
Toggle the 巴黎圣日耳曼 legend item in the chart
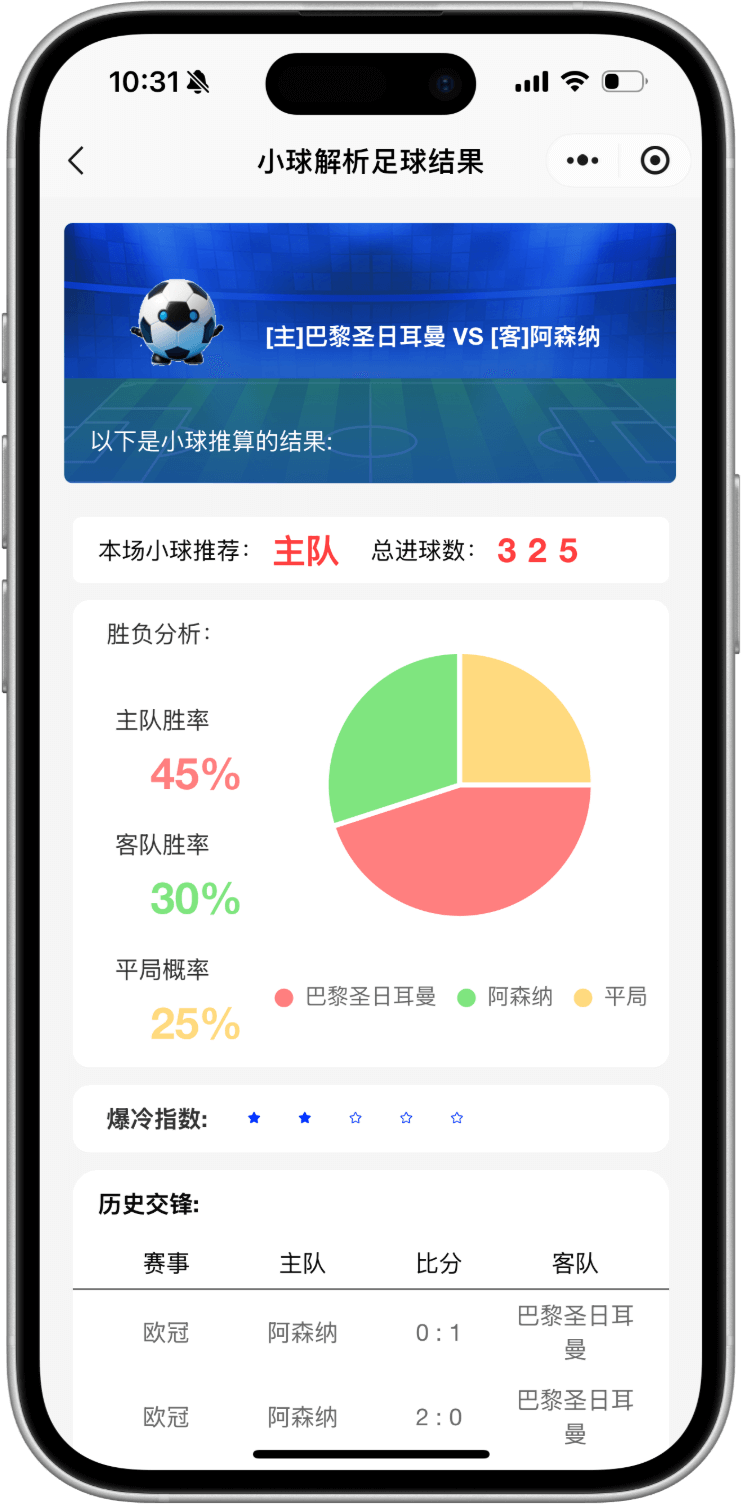tap(356, 997)
